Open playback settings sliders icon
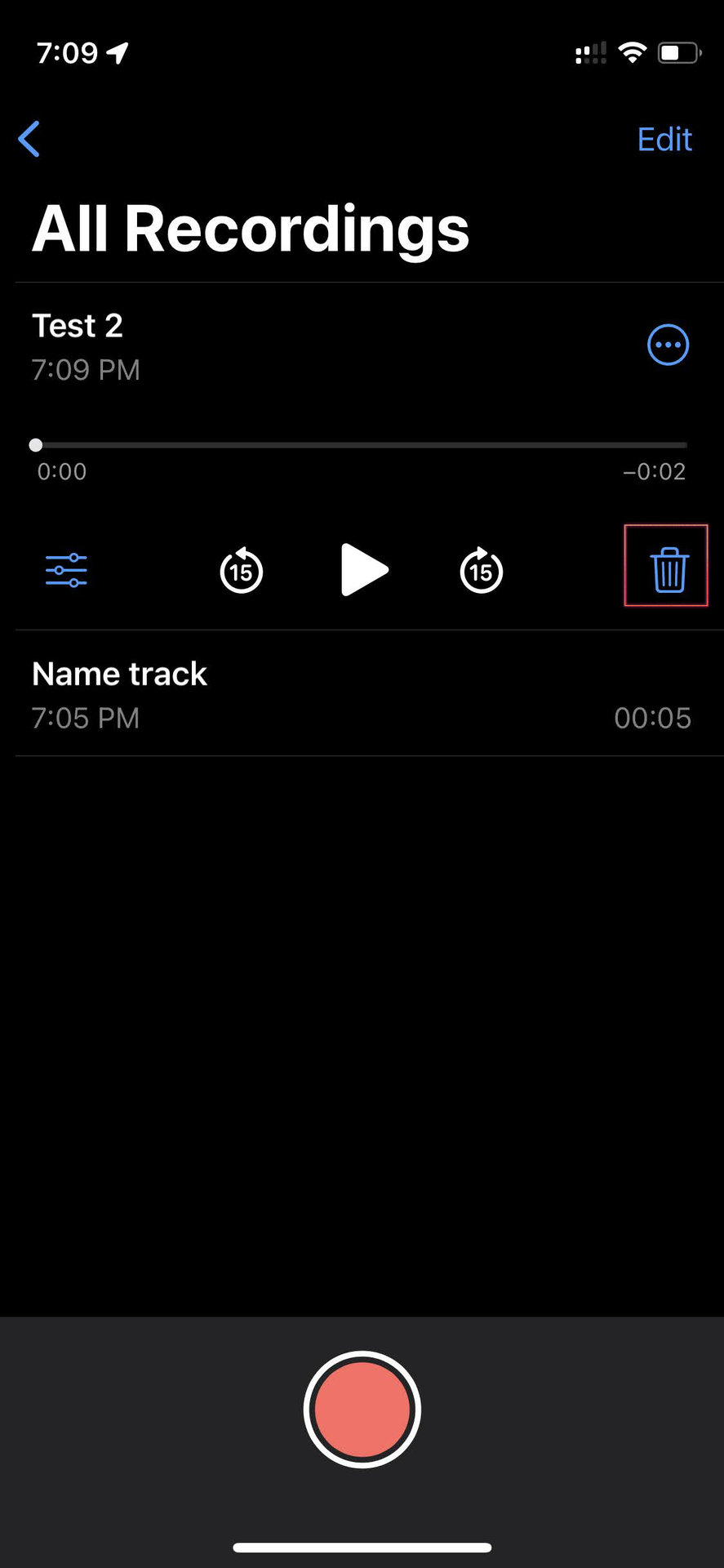724x1568 pixels. click(66, 570)
